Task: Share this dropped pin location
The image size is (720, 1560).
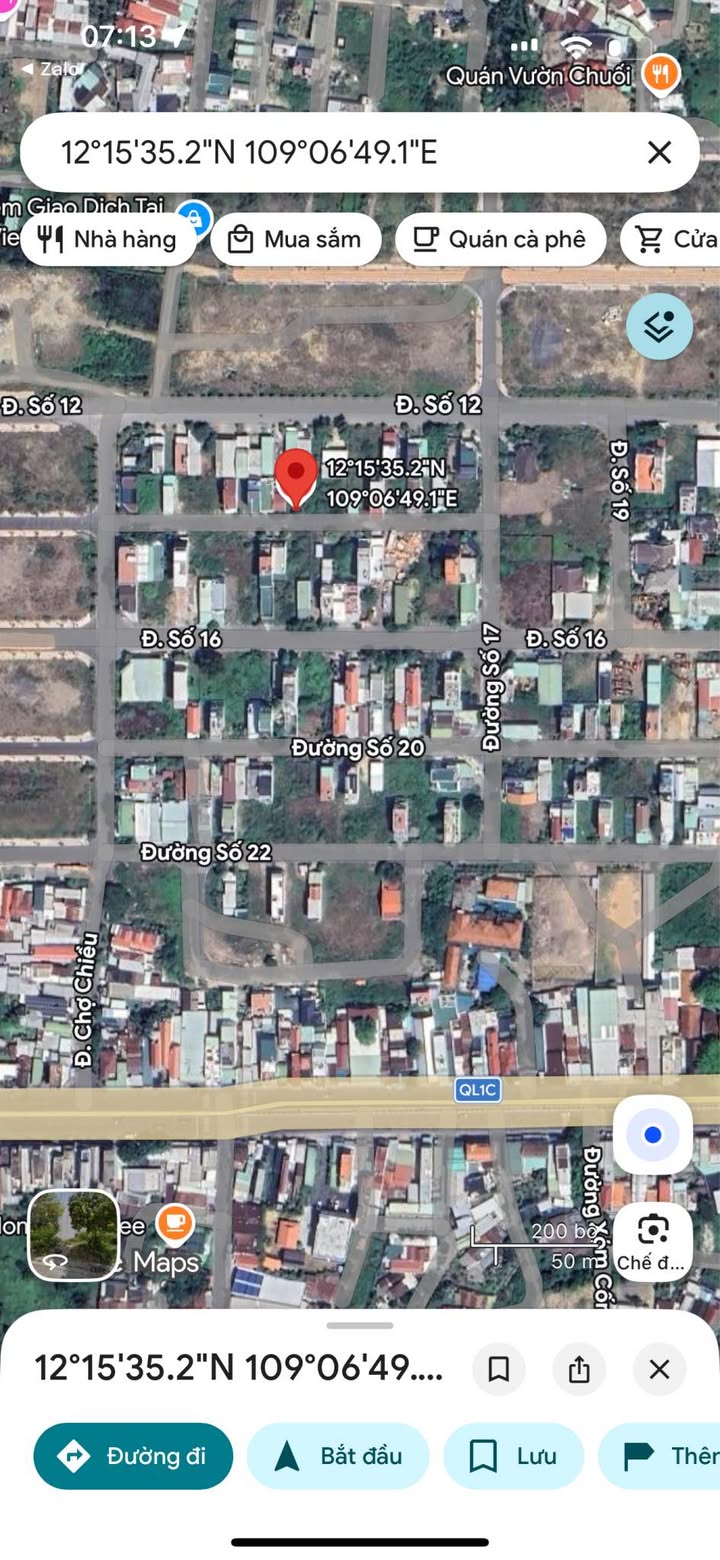Action: tap(579, 1369)
